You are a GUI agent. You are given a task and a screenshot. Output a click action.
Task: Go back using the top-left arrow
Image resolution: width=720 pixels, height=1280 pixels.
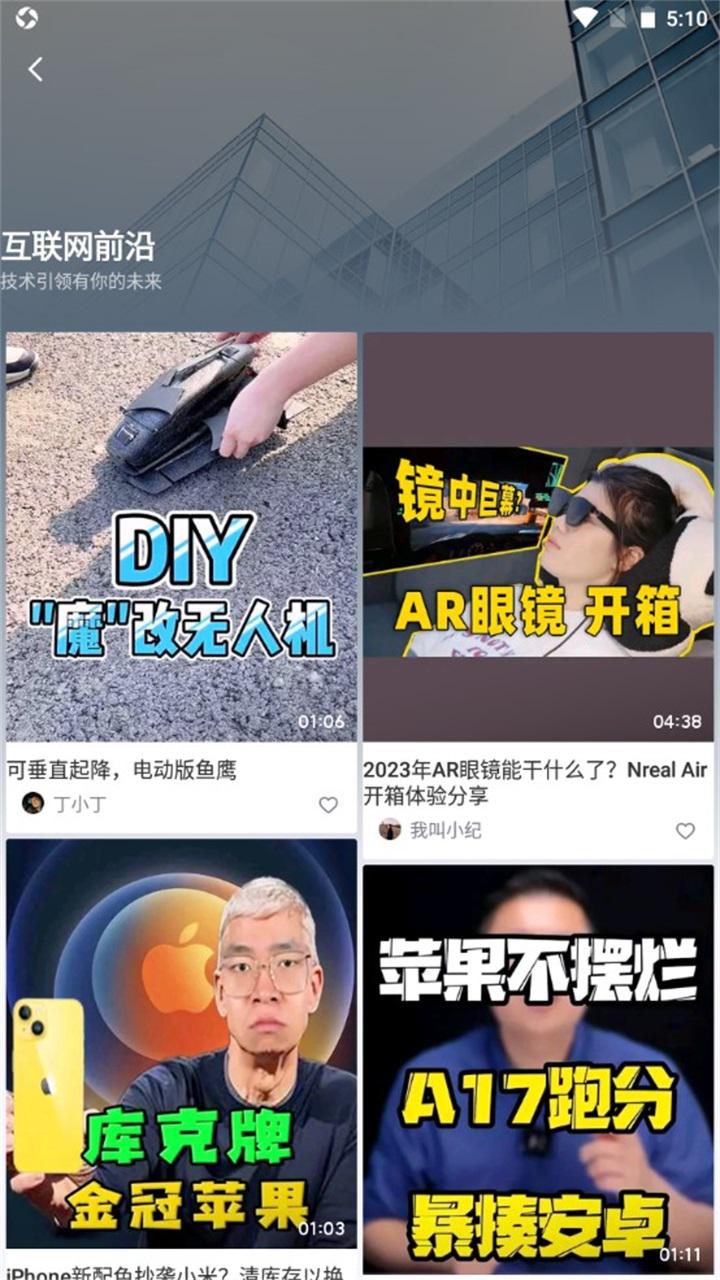tap(36, 69)
